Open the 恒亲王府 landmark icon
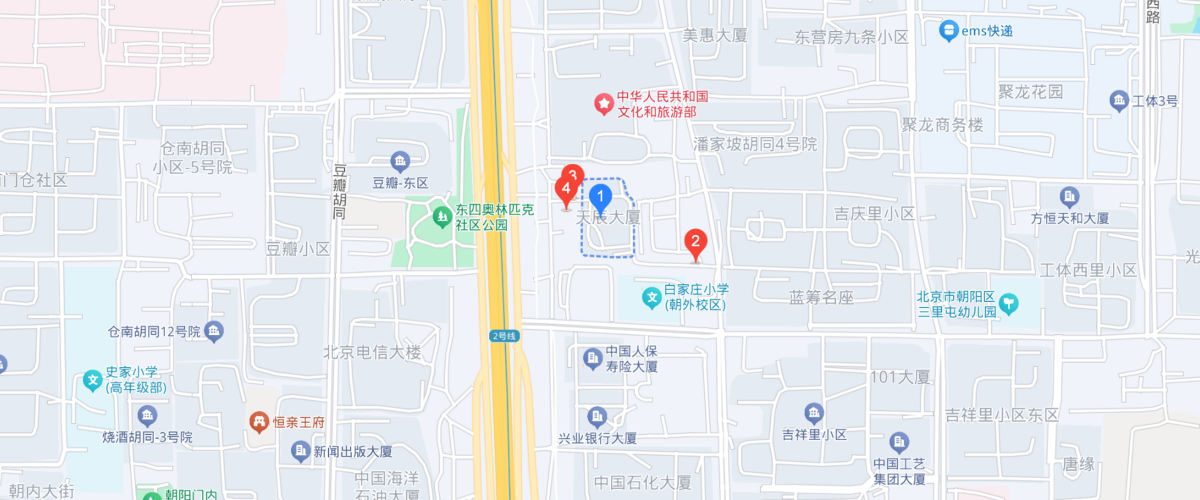Screen dimensions: 1200x500 point(259,423)
